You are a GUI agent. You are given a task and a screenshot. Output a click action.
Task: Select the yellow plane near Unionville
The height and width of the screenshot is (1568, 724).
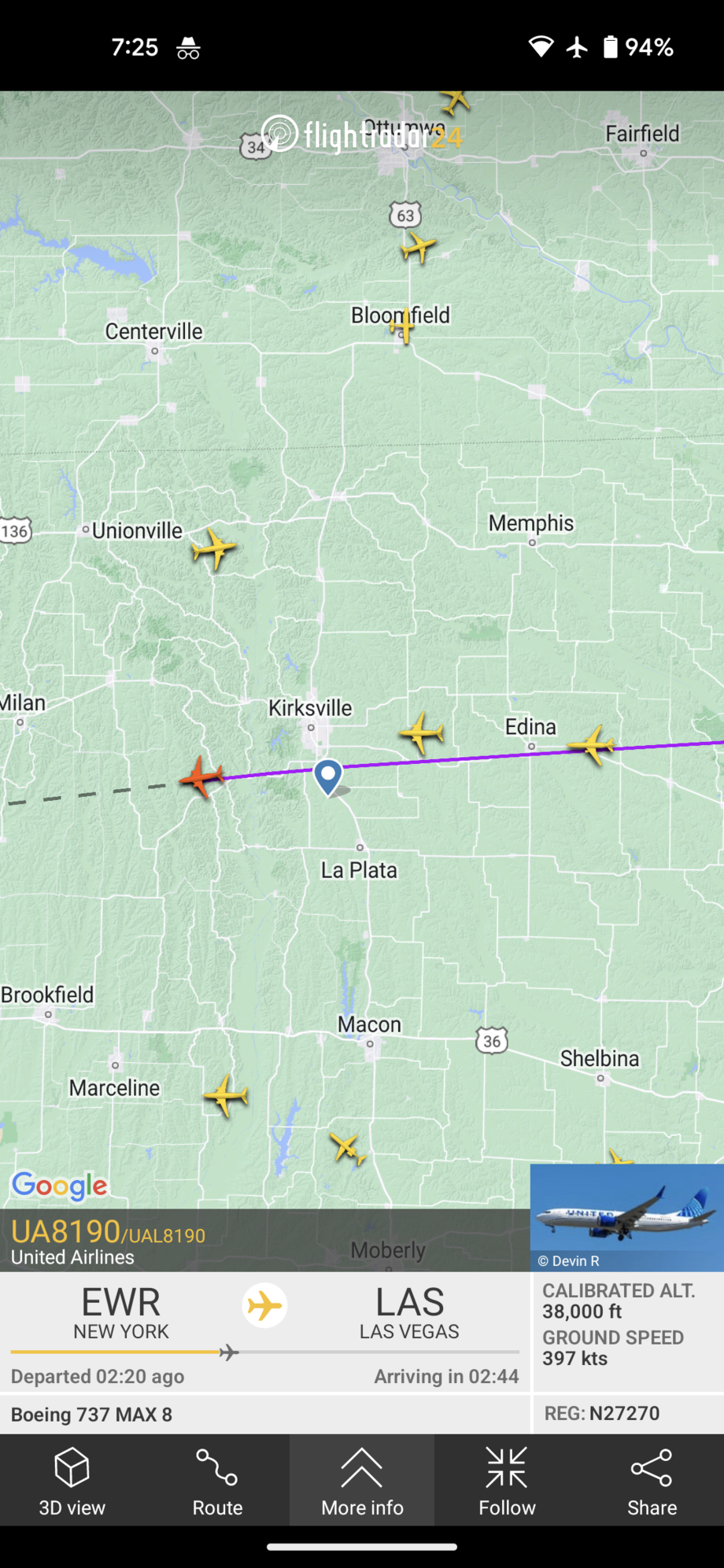(213, 548)
